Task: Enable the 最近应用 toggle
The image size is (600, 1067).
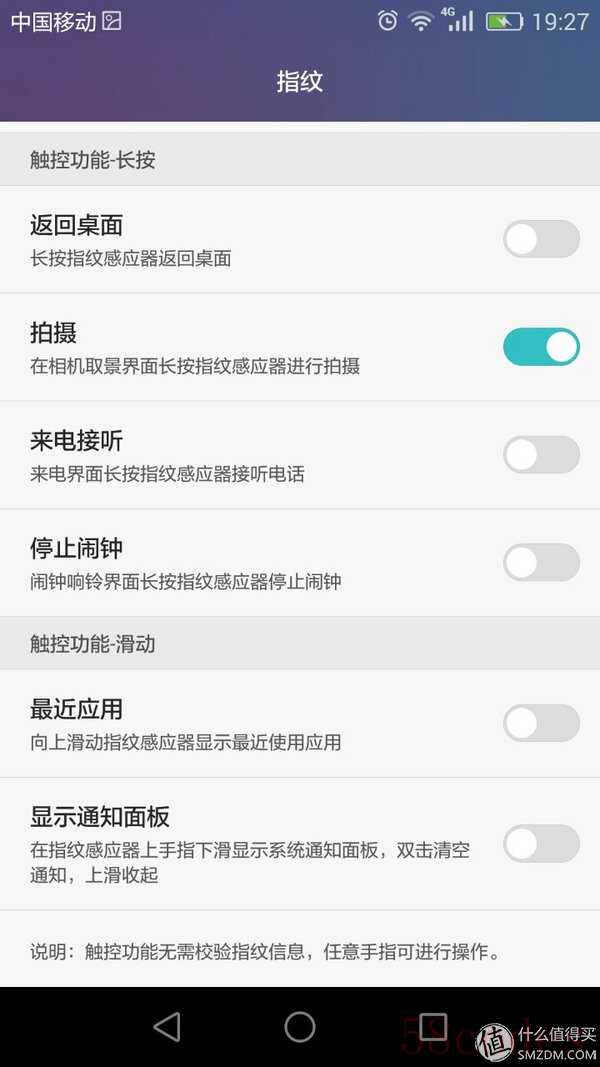Action: [x=541, y=723]
